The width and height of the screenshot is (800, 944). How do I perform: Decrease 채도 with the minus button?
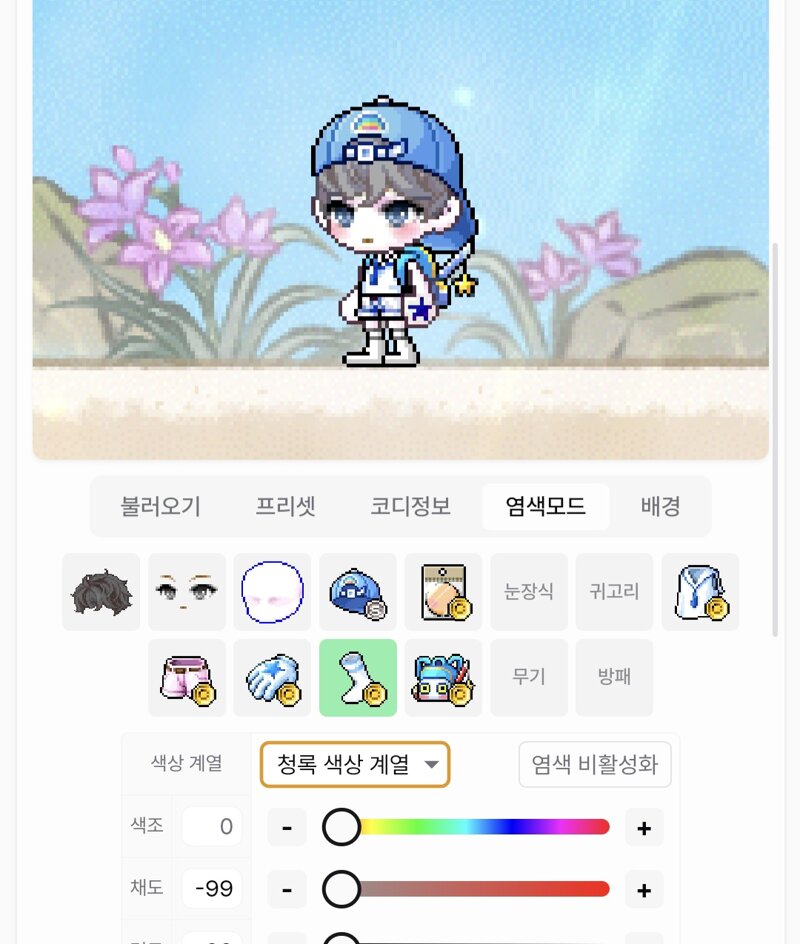click(287, 890)
